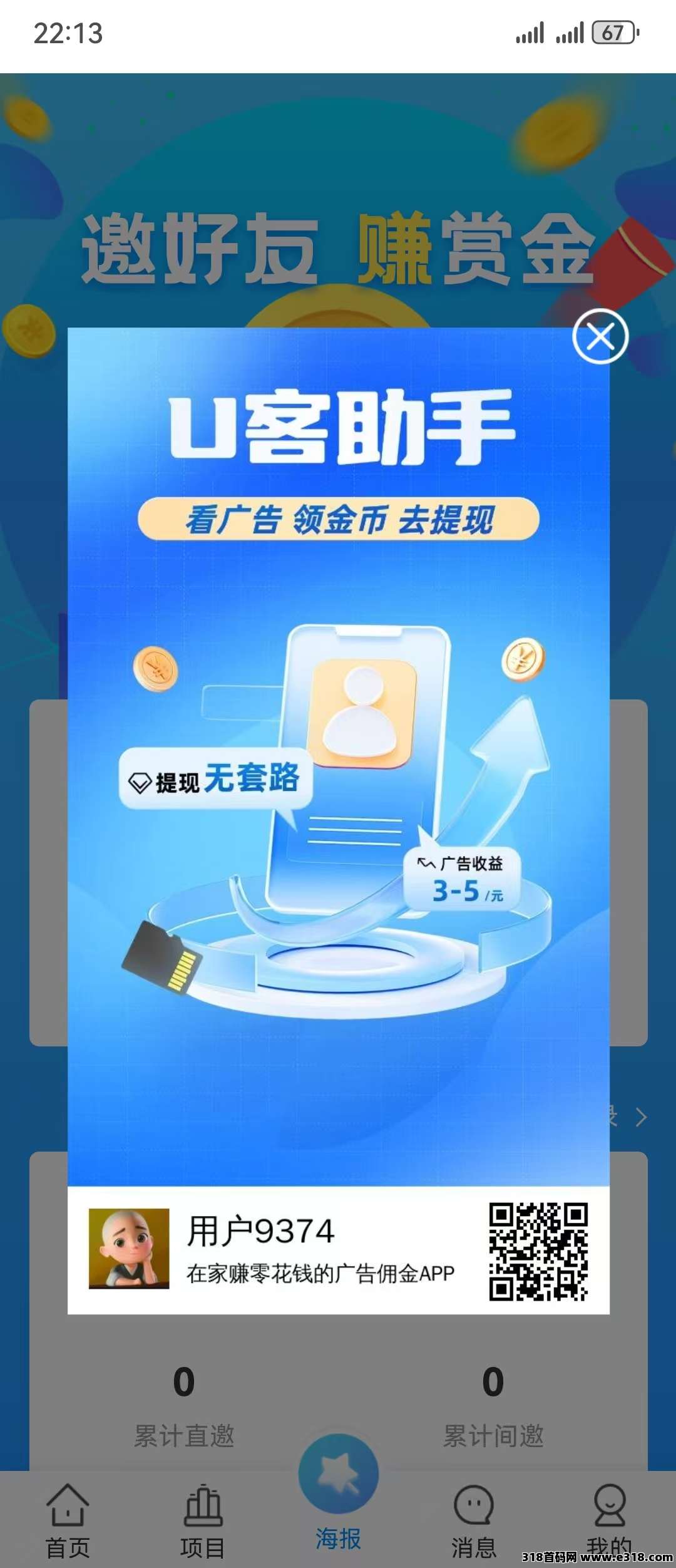Tap the central 海报 star icon
This screenshot has width=676, height=1568.
(x=338, y=1473)
